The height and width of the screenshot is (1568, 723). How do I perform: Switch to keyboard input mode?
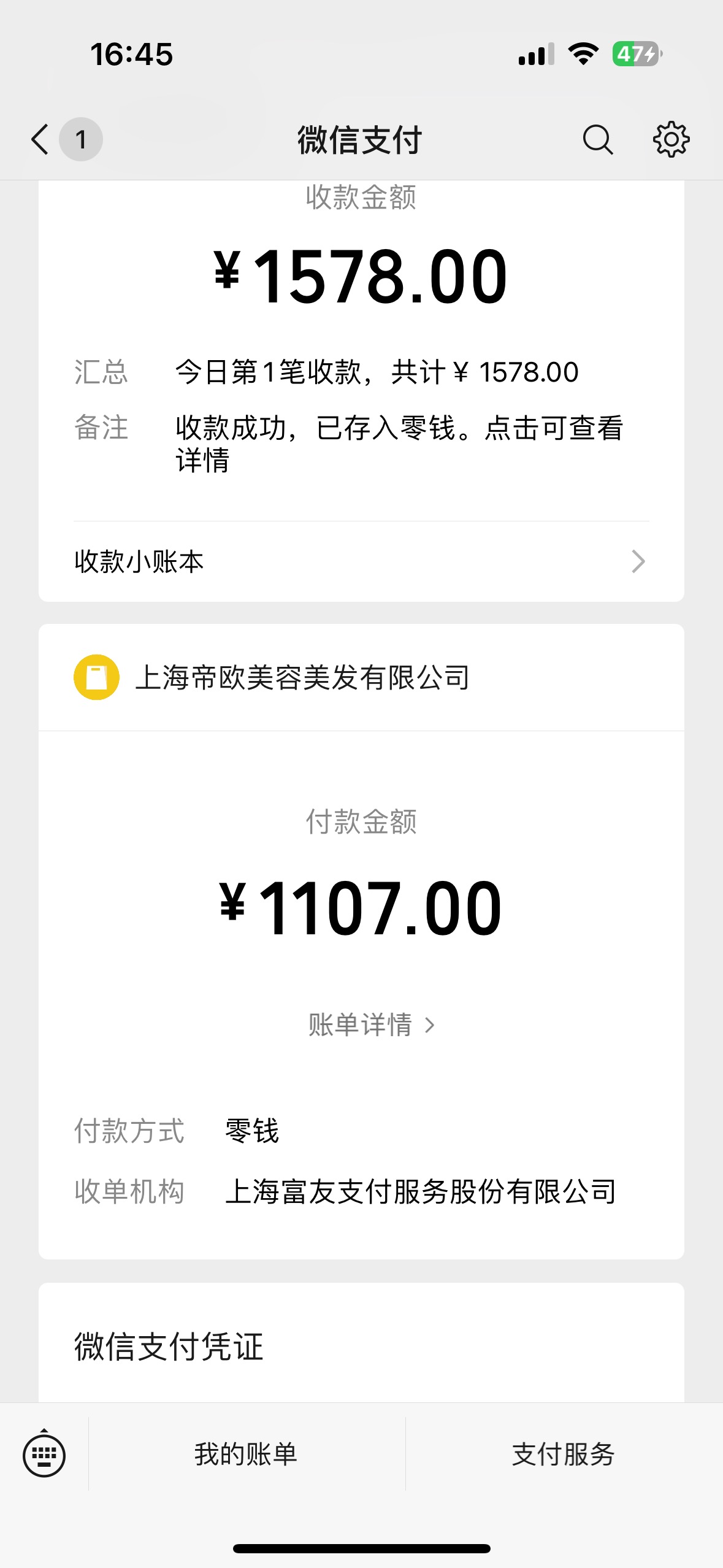[44, 1454]
